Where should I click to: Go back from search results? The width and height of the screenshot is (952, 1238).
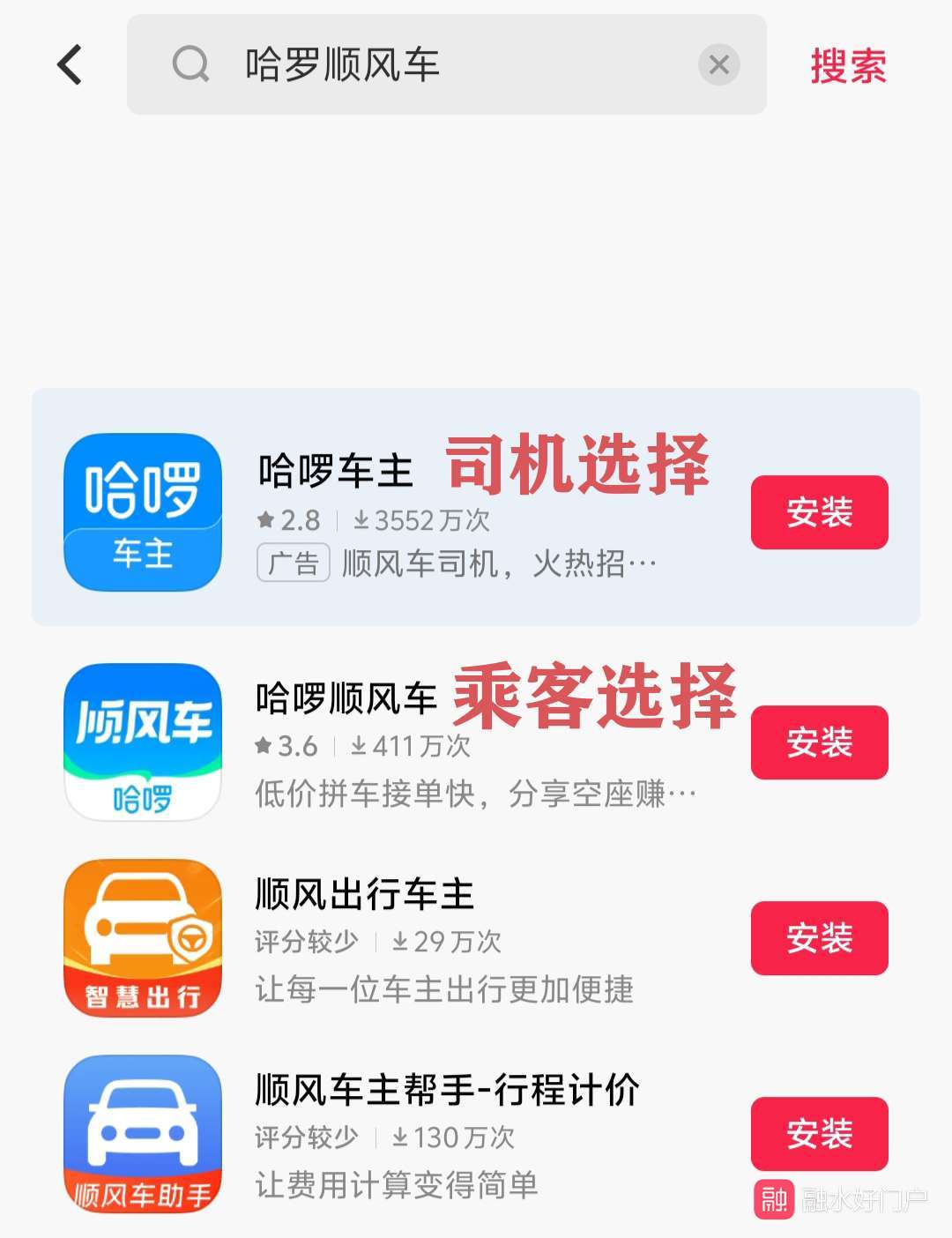click(x=70, y=65)
